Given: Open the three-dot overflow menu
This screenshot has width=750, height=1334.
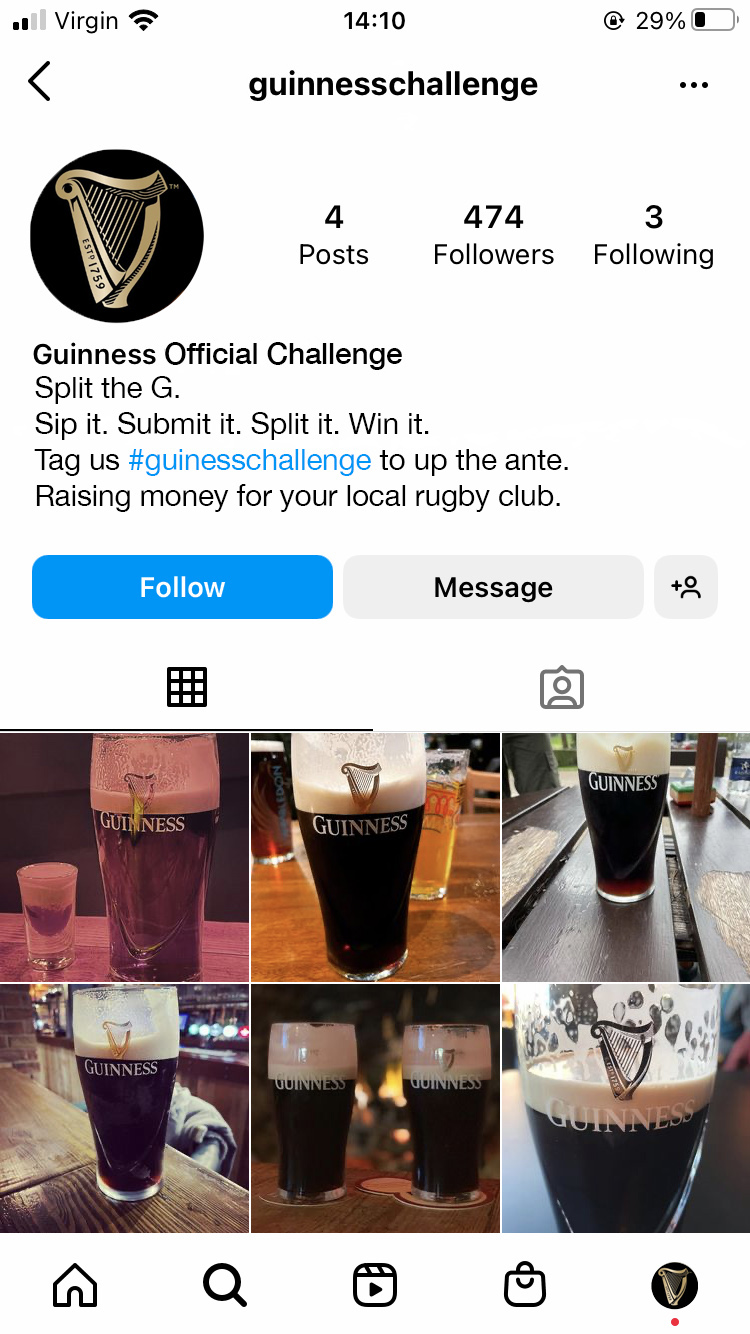Looking at the screenshot, I should [x=693, y=85].
